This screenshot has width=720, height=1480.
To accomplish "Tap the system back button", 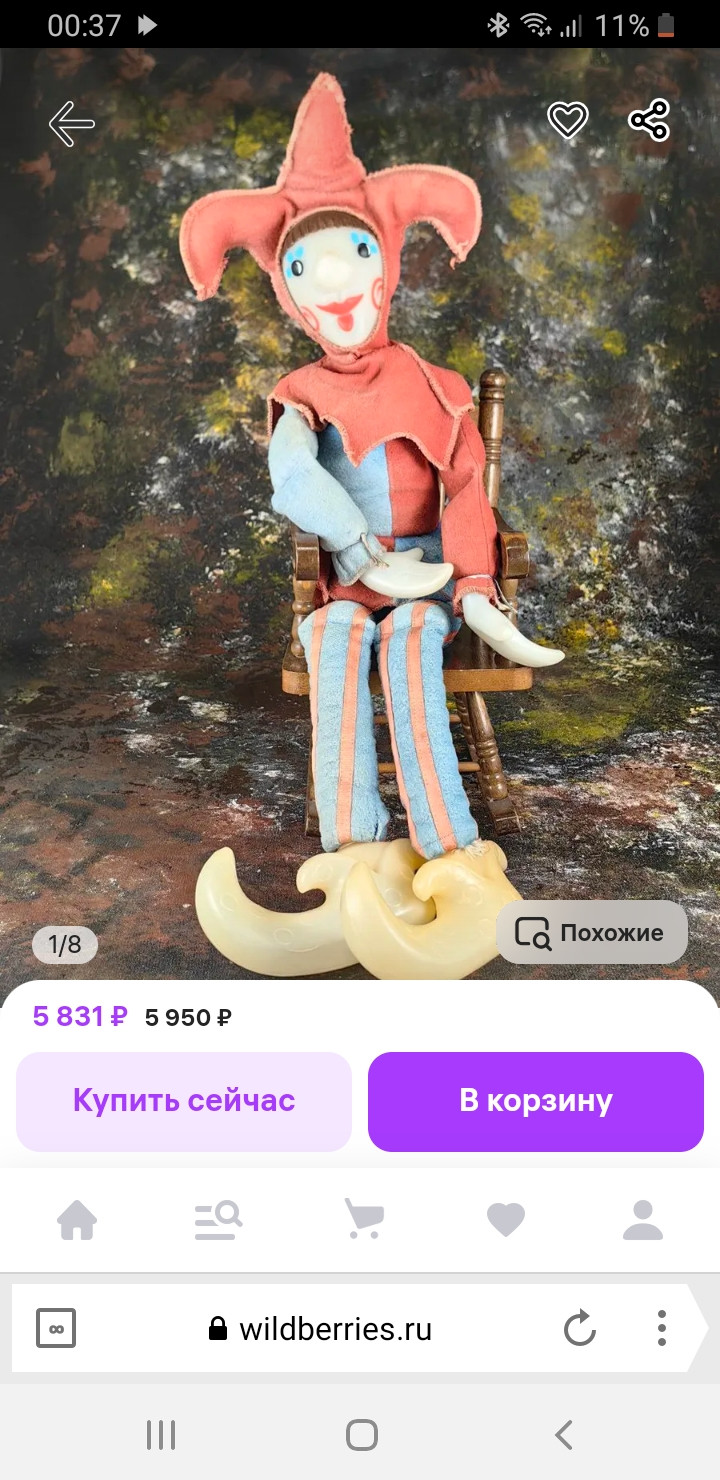I will pyautogui.click(x=563, y=1435).
